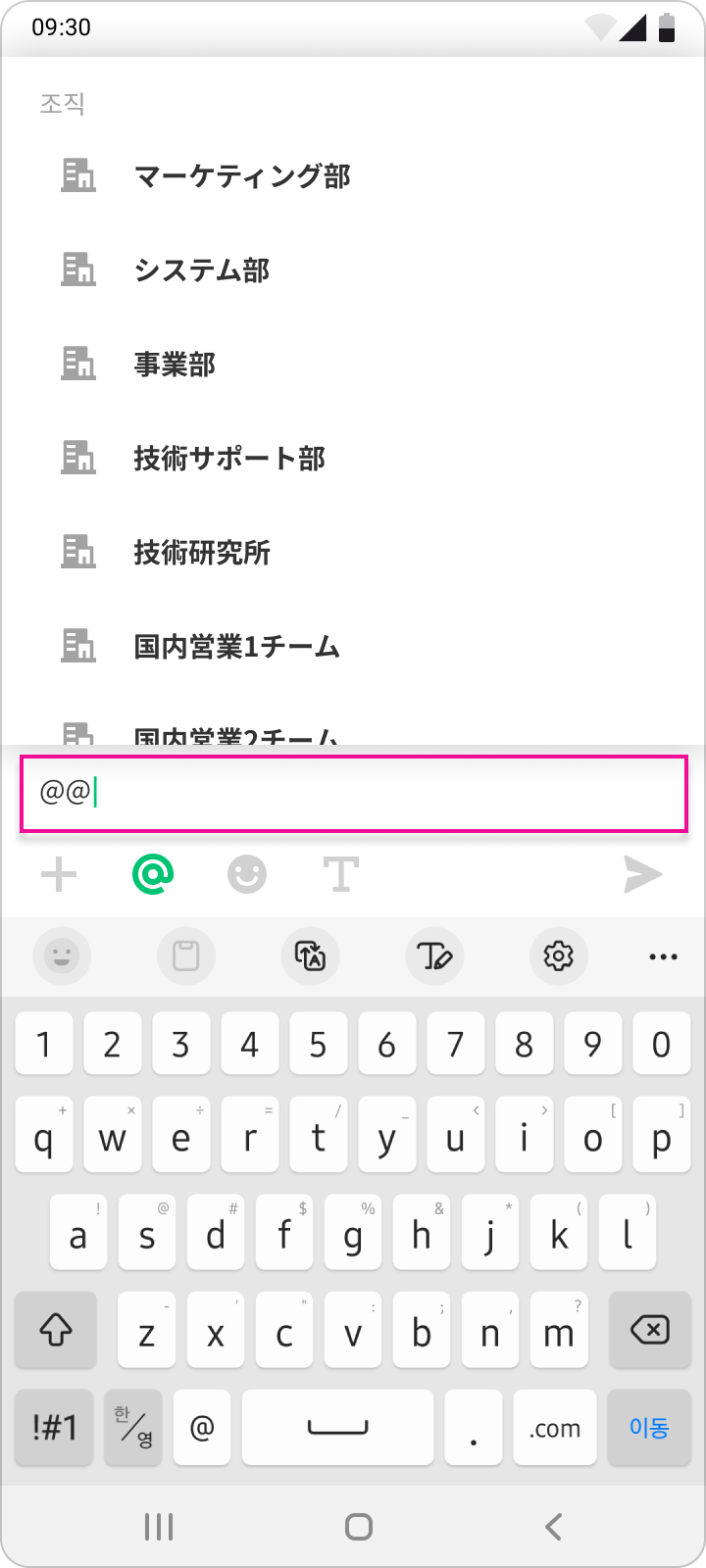Screen dimensions: 706x1568
Task: Open the emoji sticker picker
Action: 247,874
